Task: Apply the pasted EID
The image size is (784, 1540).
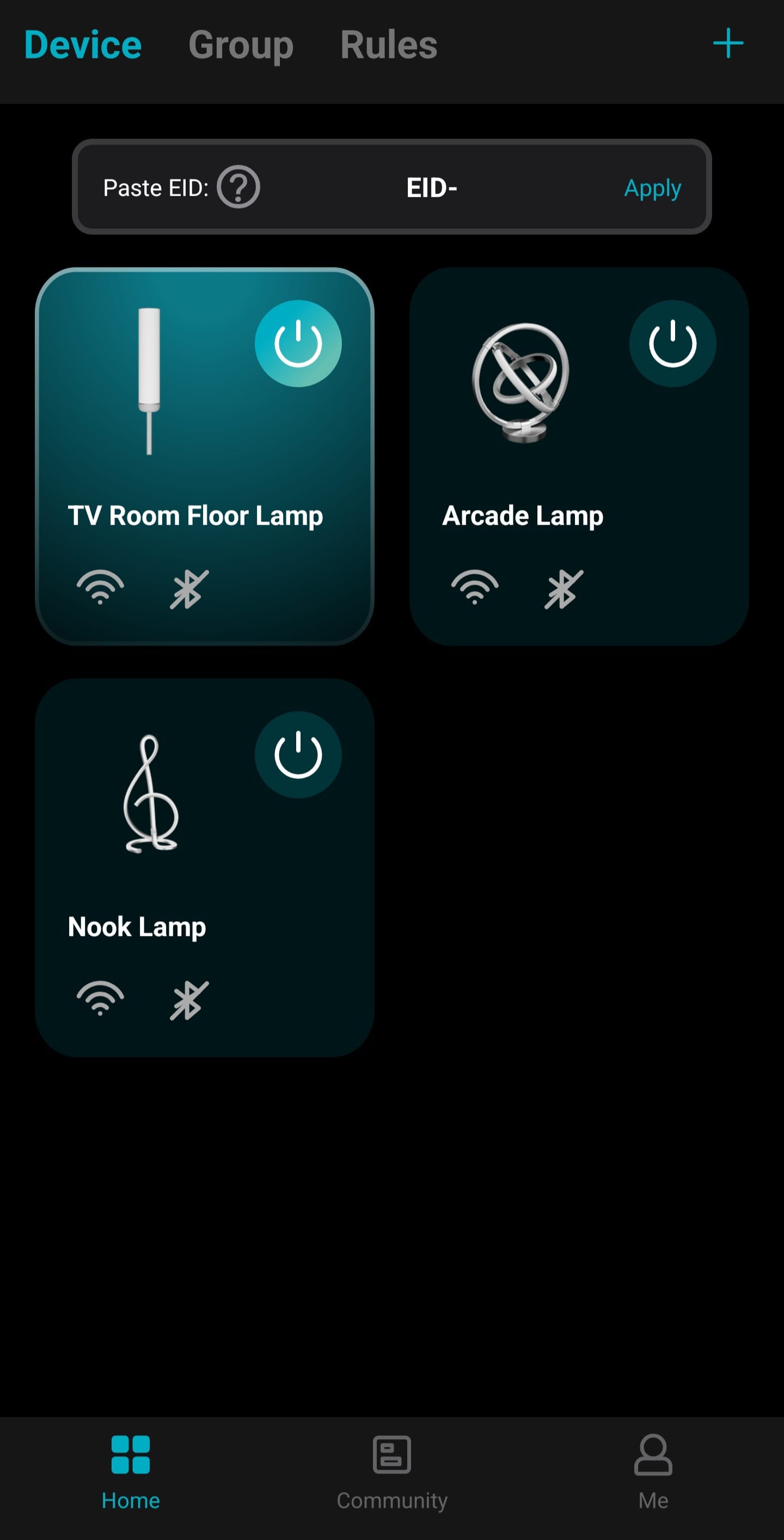Action: (652, 188)
